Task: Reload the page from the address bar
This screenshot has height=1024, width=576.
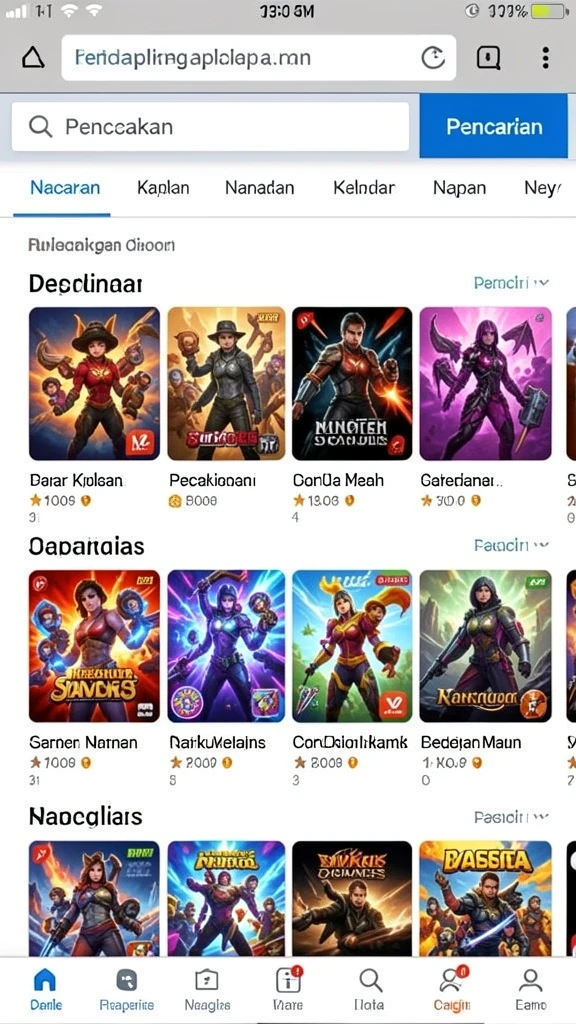Action: pos(433,58)
